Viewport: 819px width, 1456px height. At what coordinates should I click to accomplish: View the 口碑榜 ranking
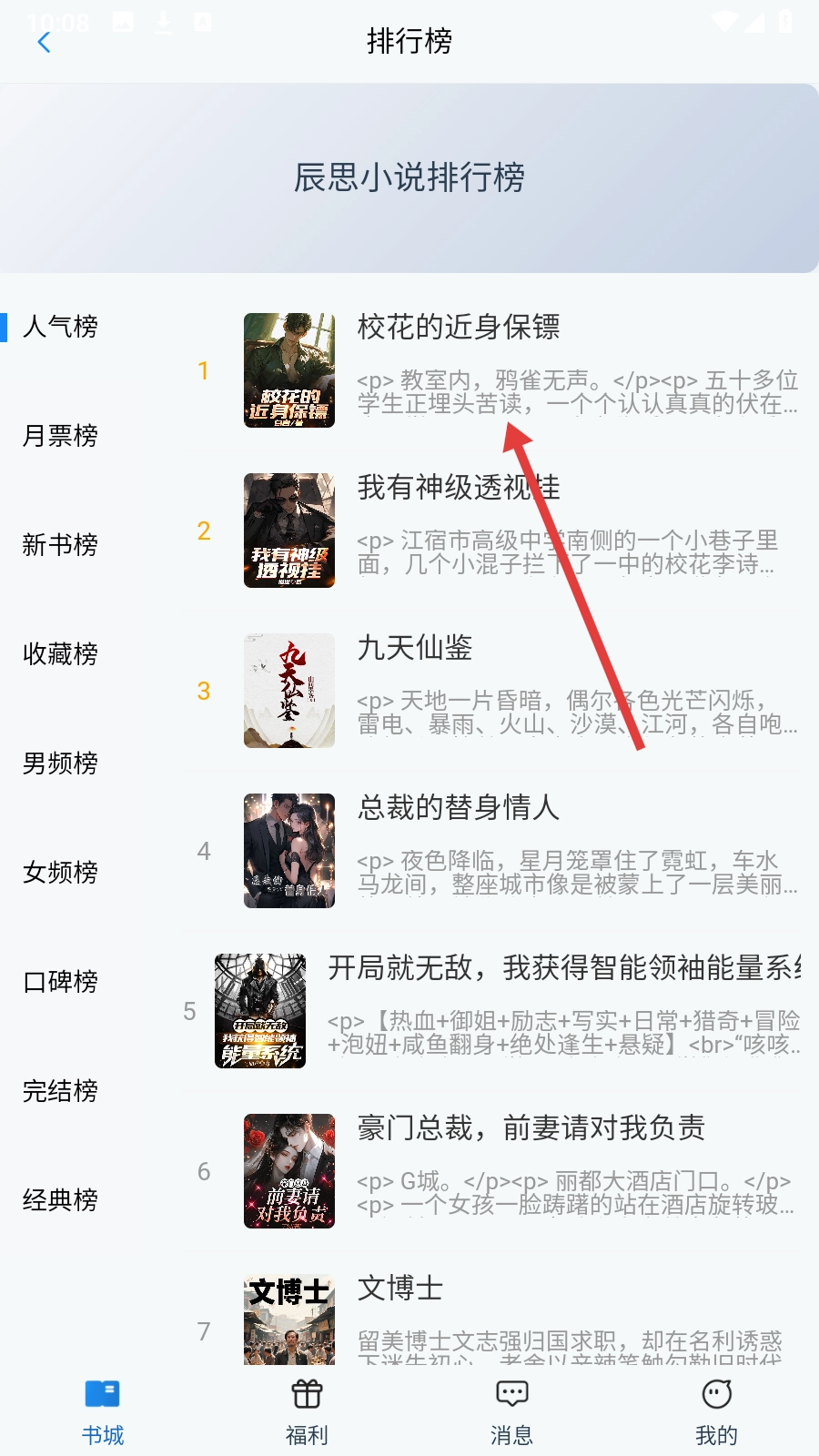pos(60,982)
